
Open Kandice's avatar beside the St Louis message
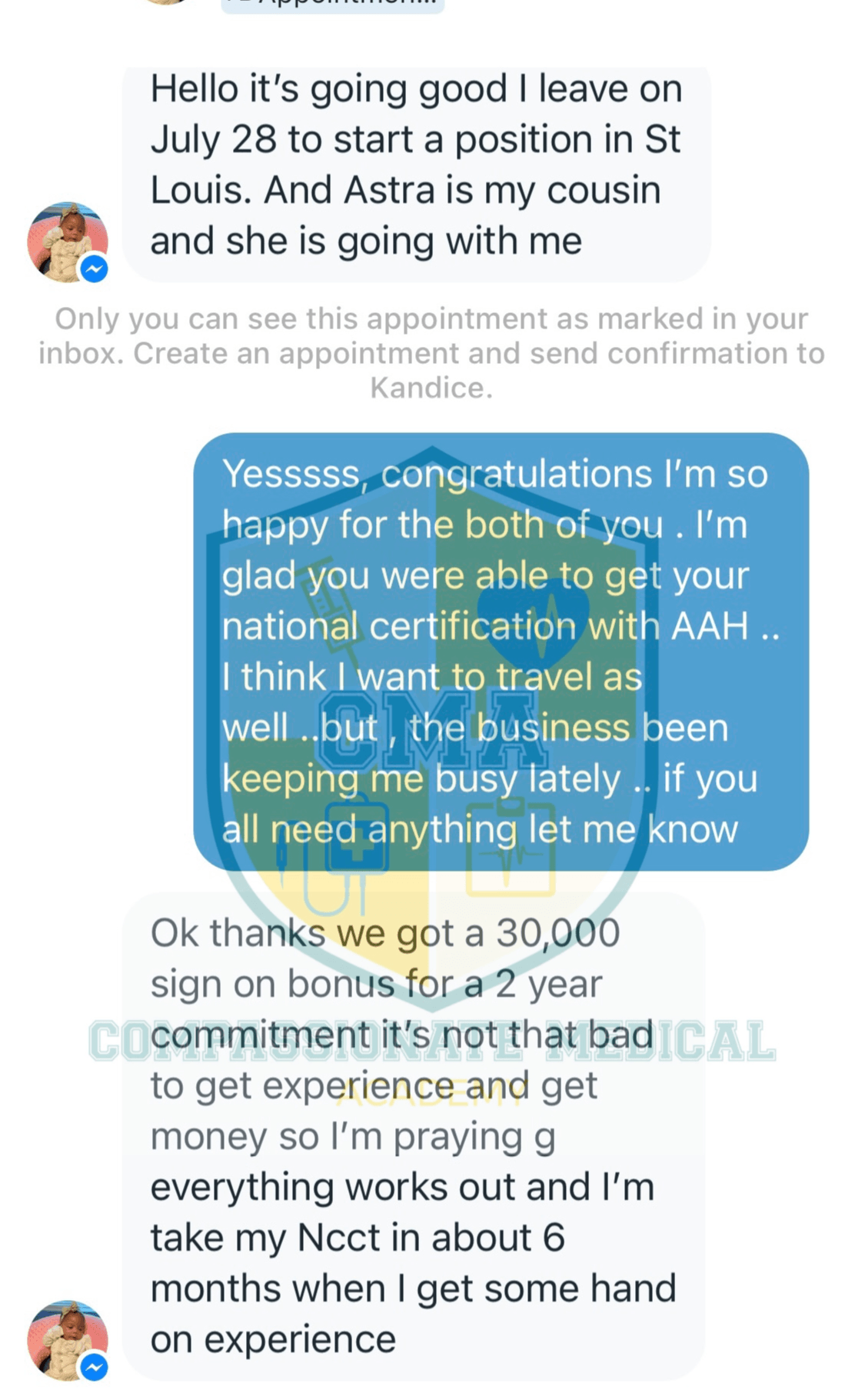click(x=66, y=242)
